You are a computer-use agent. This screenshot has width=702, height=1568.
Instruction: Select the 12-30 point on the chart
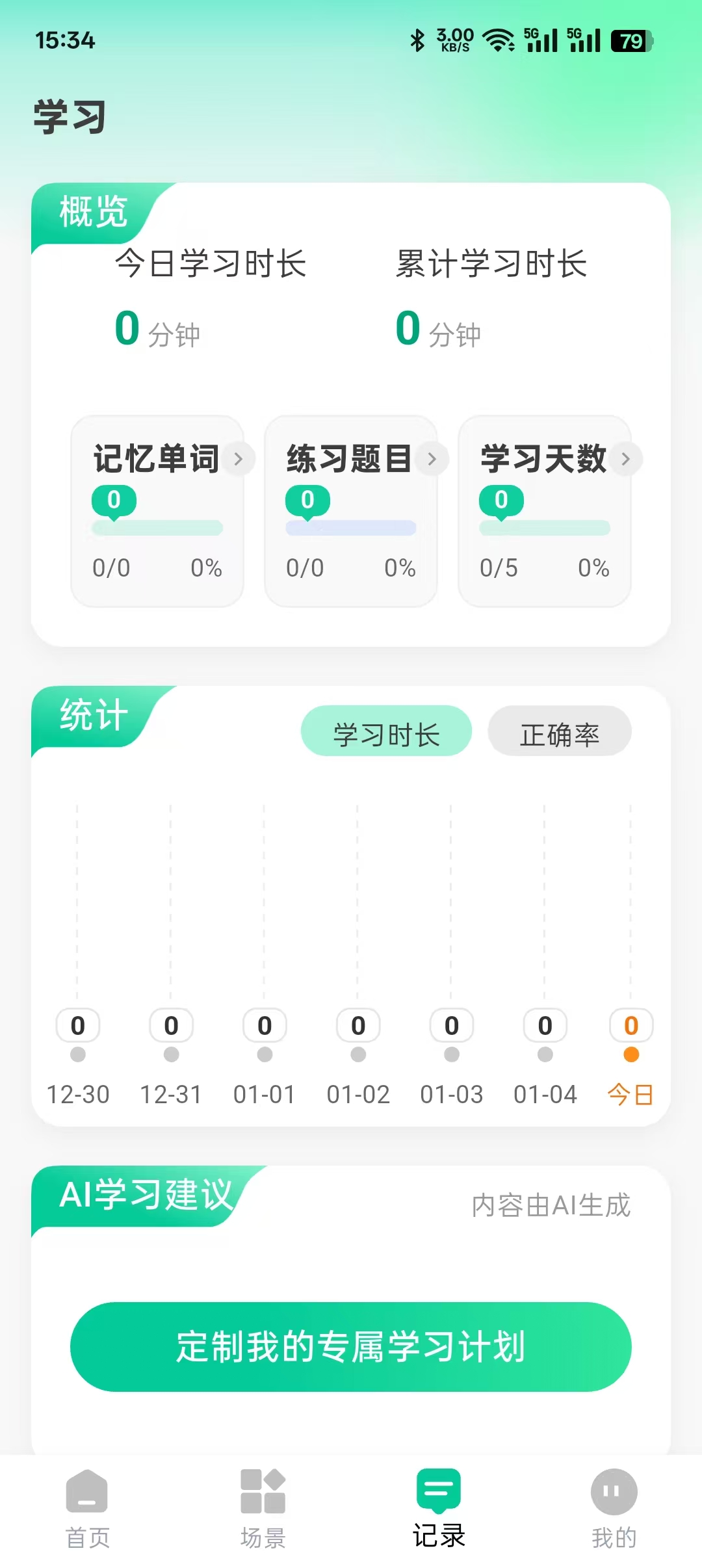(78, 1054)
